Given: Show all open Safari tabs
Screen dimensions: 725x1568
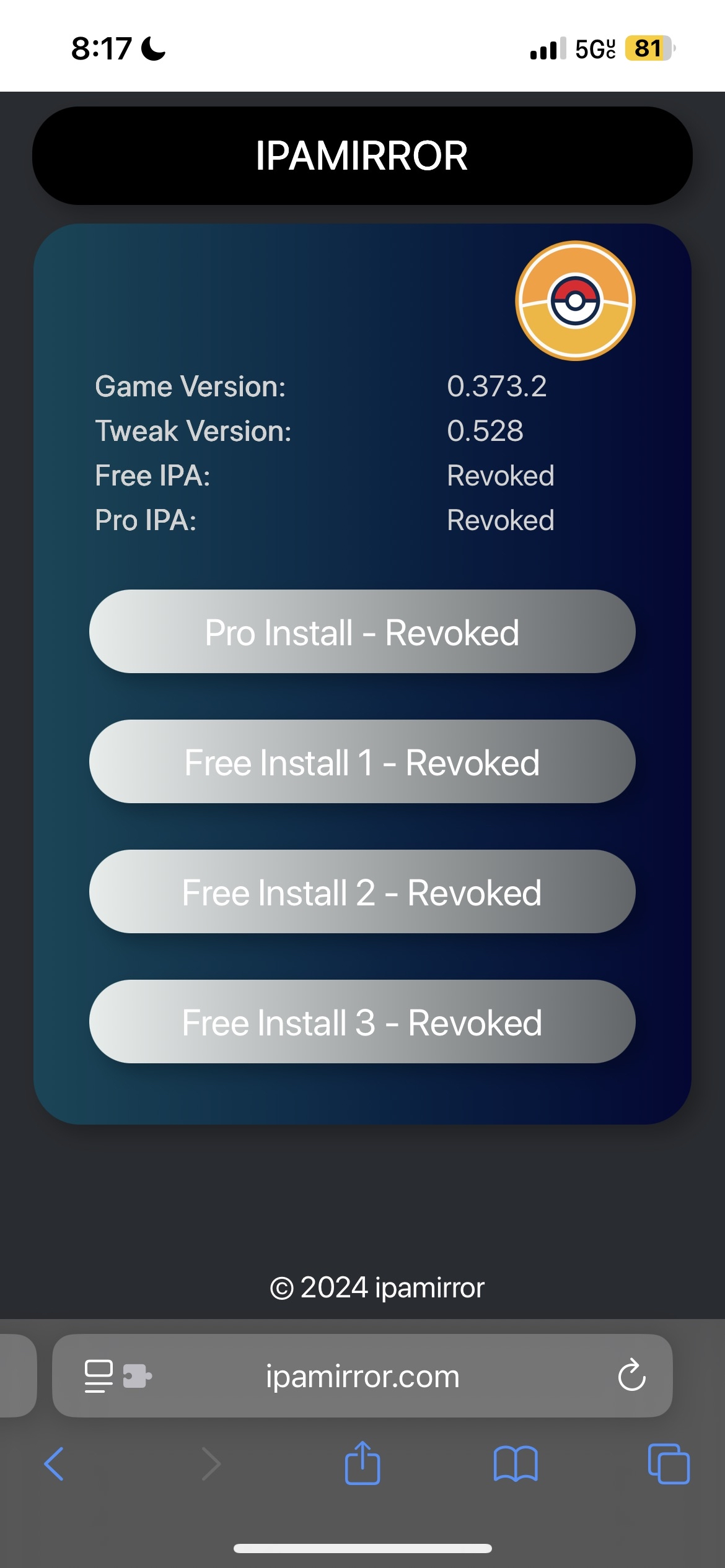Looking at the screenshot, I should tap(668, 1464).
